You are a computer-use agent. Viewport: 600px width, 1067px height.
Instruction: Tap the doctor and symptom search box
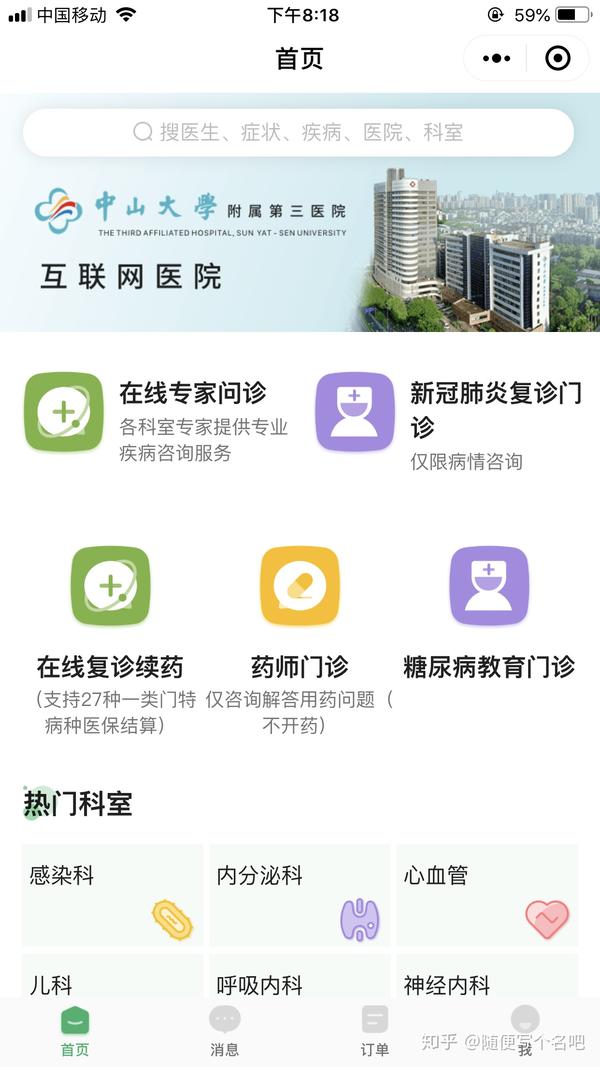[298, 132]
